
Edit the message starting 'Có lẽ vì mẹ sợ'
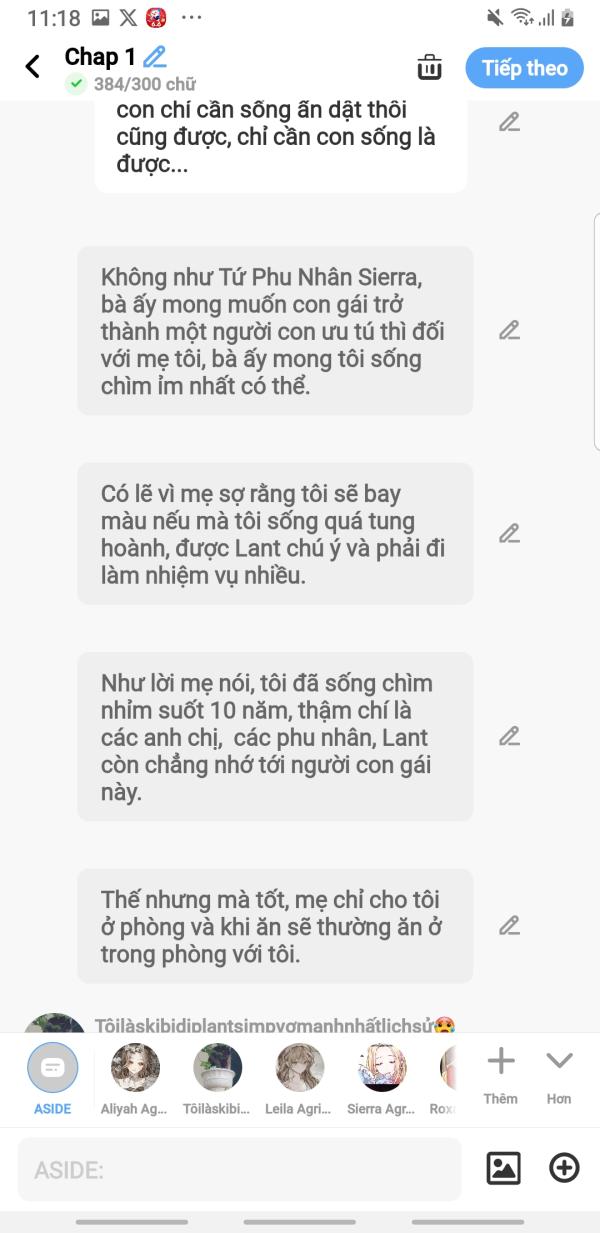509,533
